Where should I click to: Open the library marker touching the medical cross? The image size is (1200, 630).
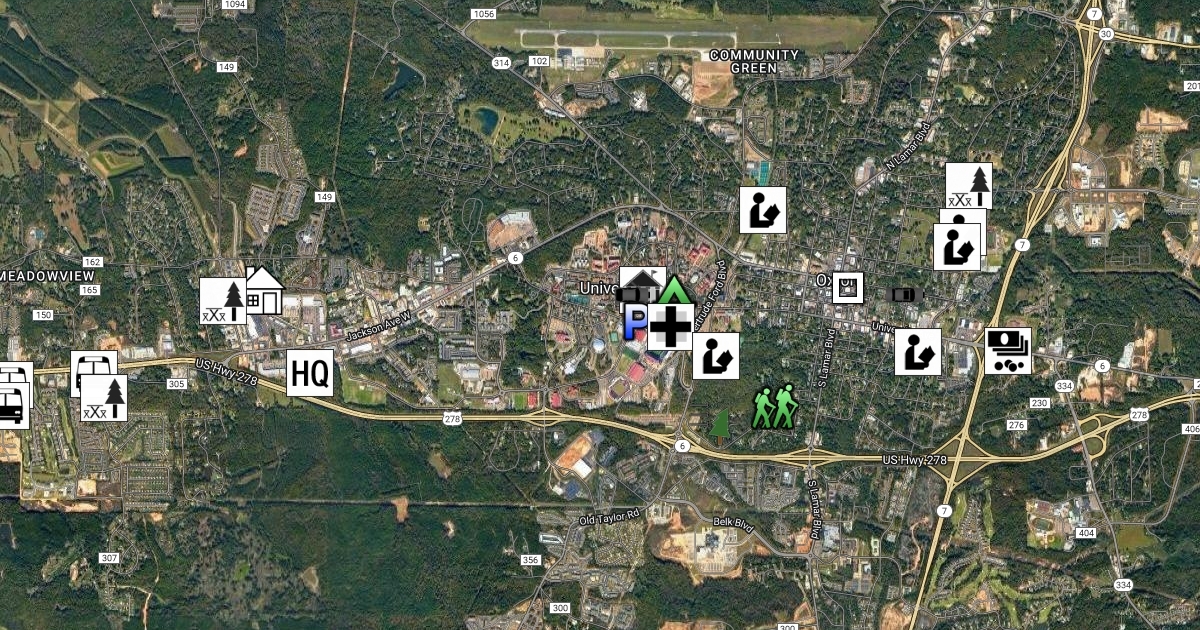tap(716, 356)
